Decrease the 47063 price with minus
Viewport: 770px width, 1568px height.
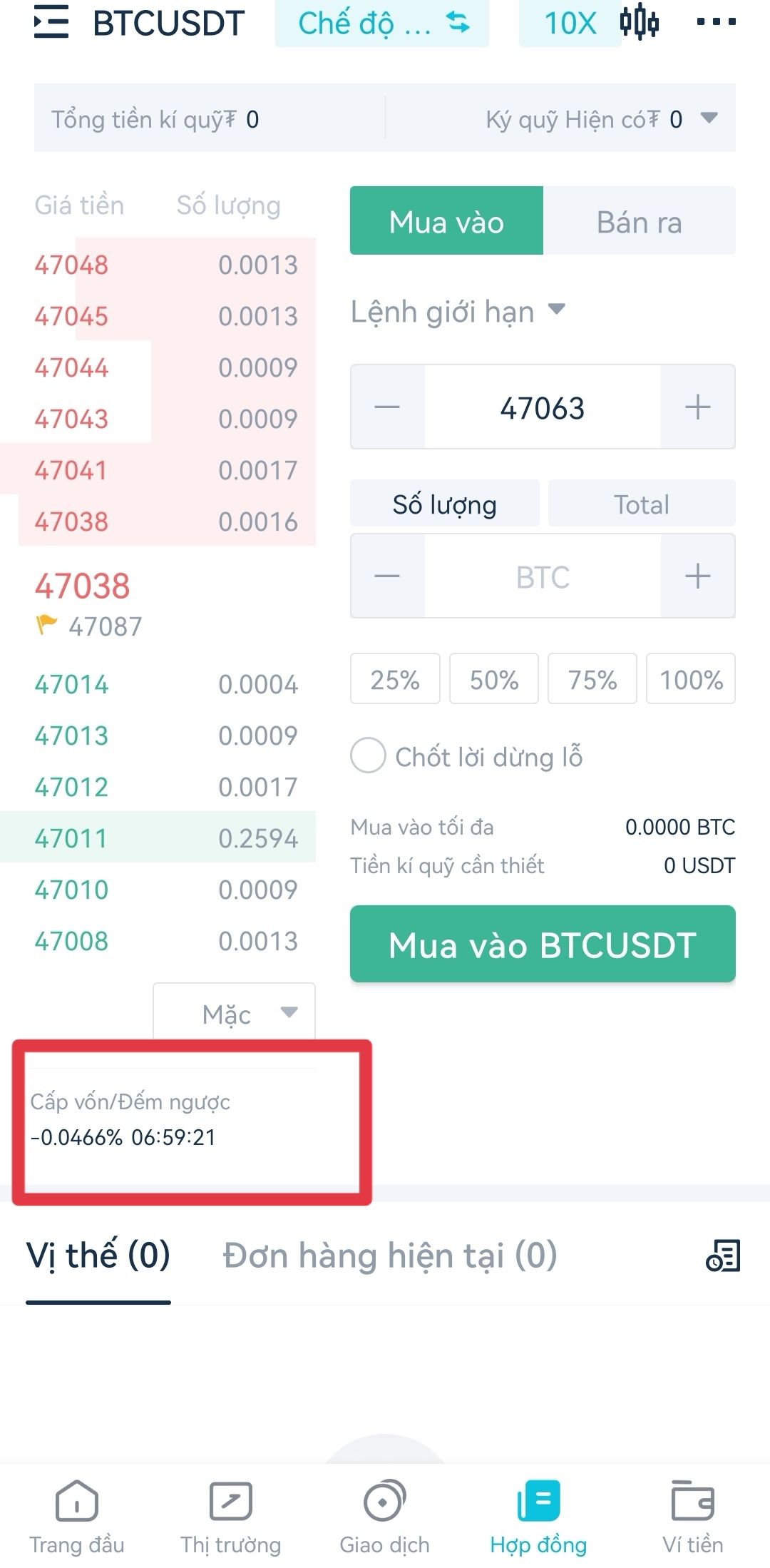(387, 407)
